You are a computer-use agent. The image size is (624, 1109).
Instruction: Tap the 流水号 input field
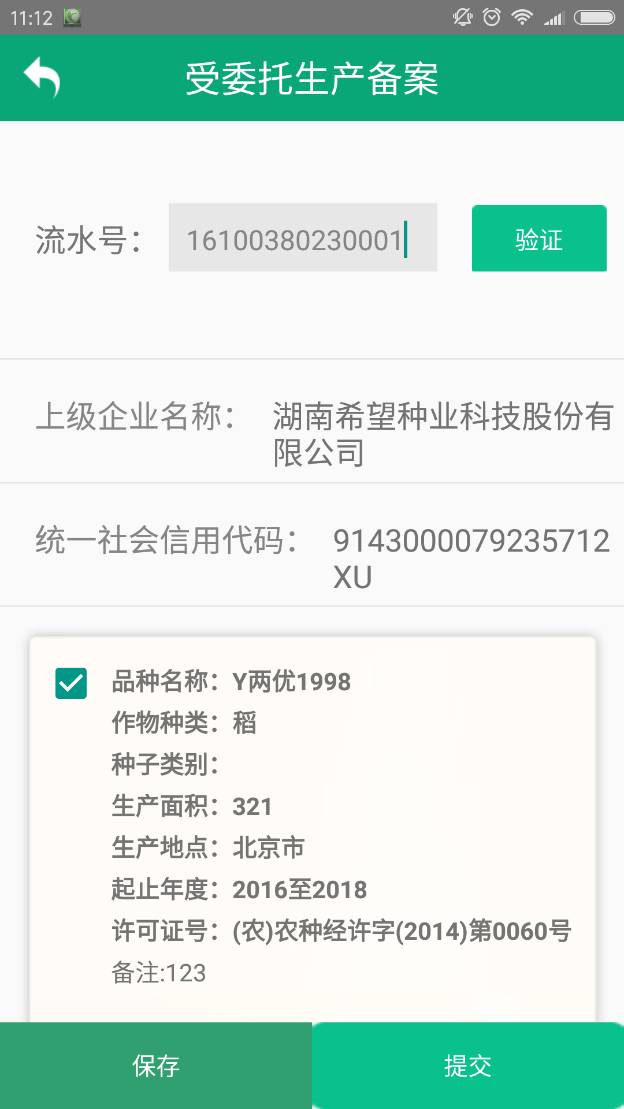tap(302, 238)
